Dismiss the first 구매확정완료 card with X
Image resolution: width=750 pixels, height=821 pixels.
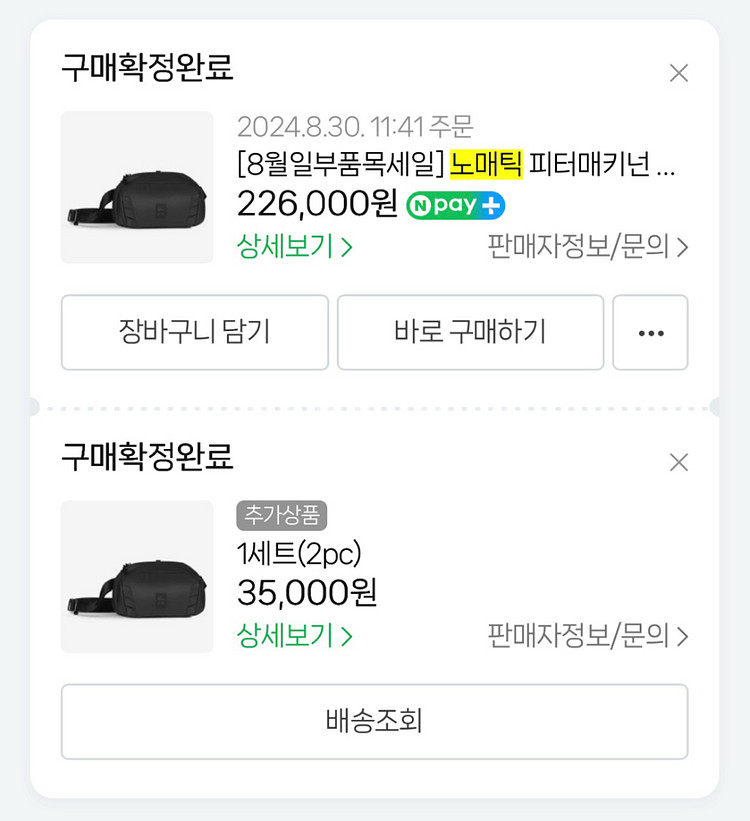(679, 73)
